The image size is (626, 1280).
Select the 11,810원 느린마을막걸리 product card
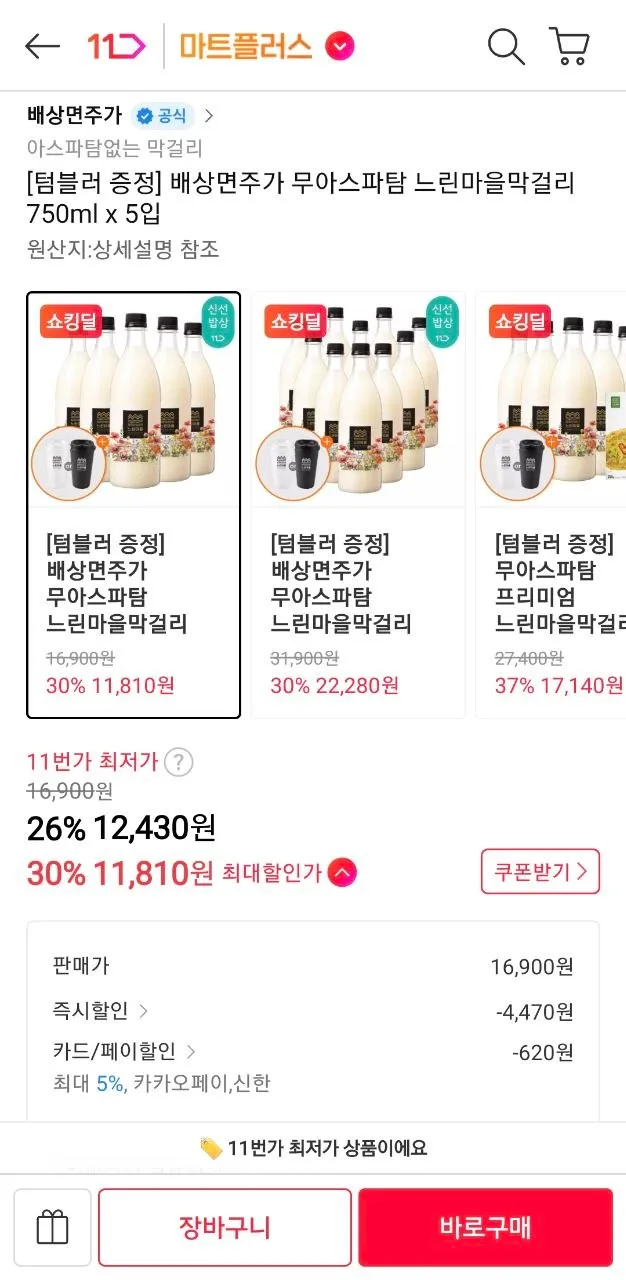coord(134,505)
